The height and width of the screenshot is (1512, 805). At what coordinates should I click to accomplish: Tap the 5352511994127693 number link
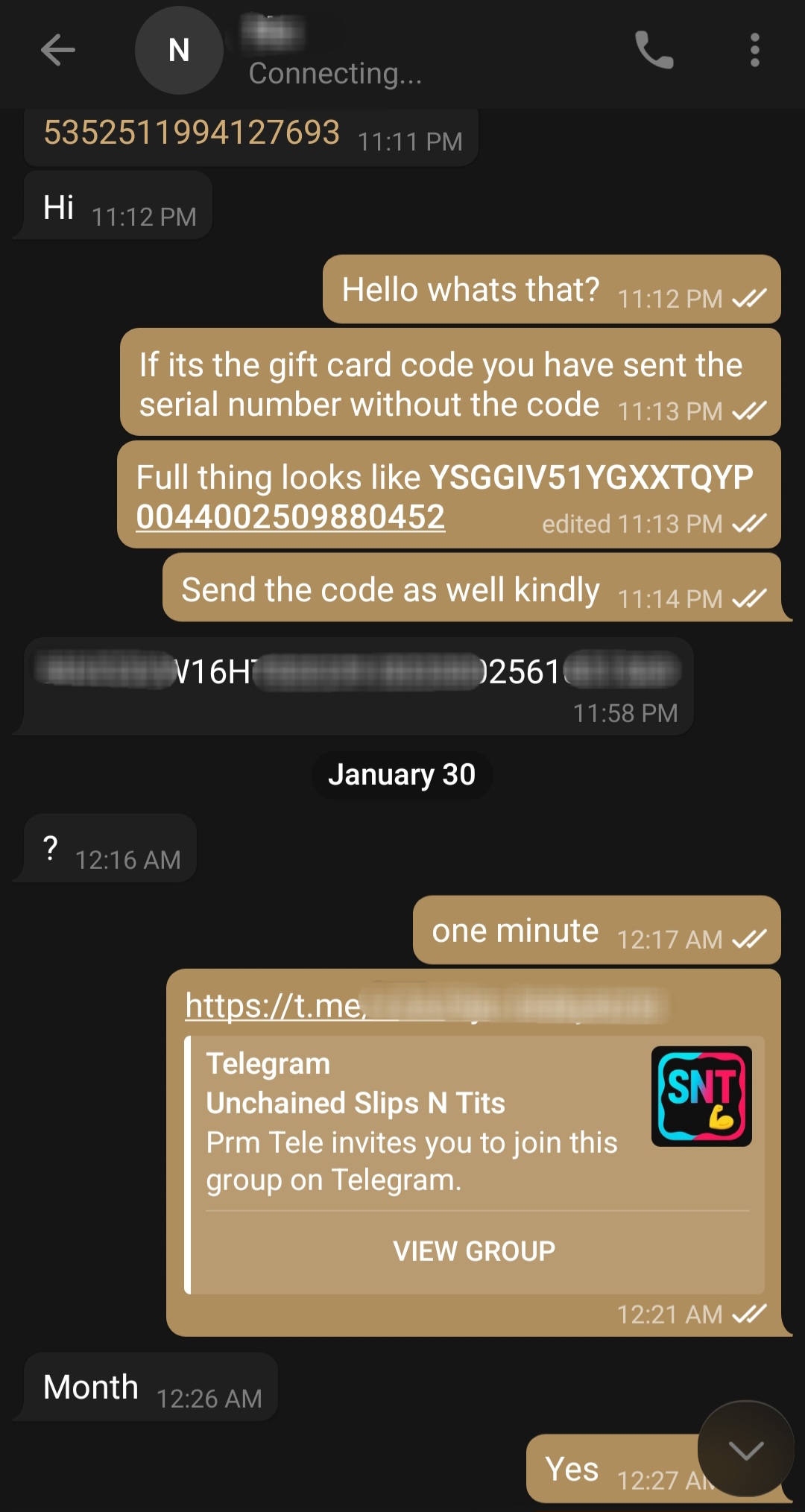(192, 133)
